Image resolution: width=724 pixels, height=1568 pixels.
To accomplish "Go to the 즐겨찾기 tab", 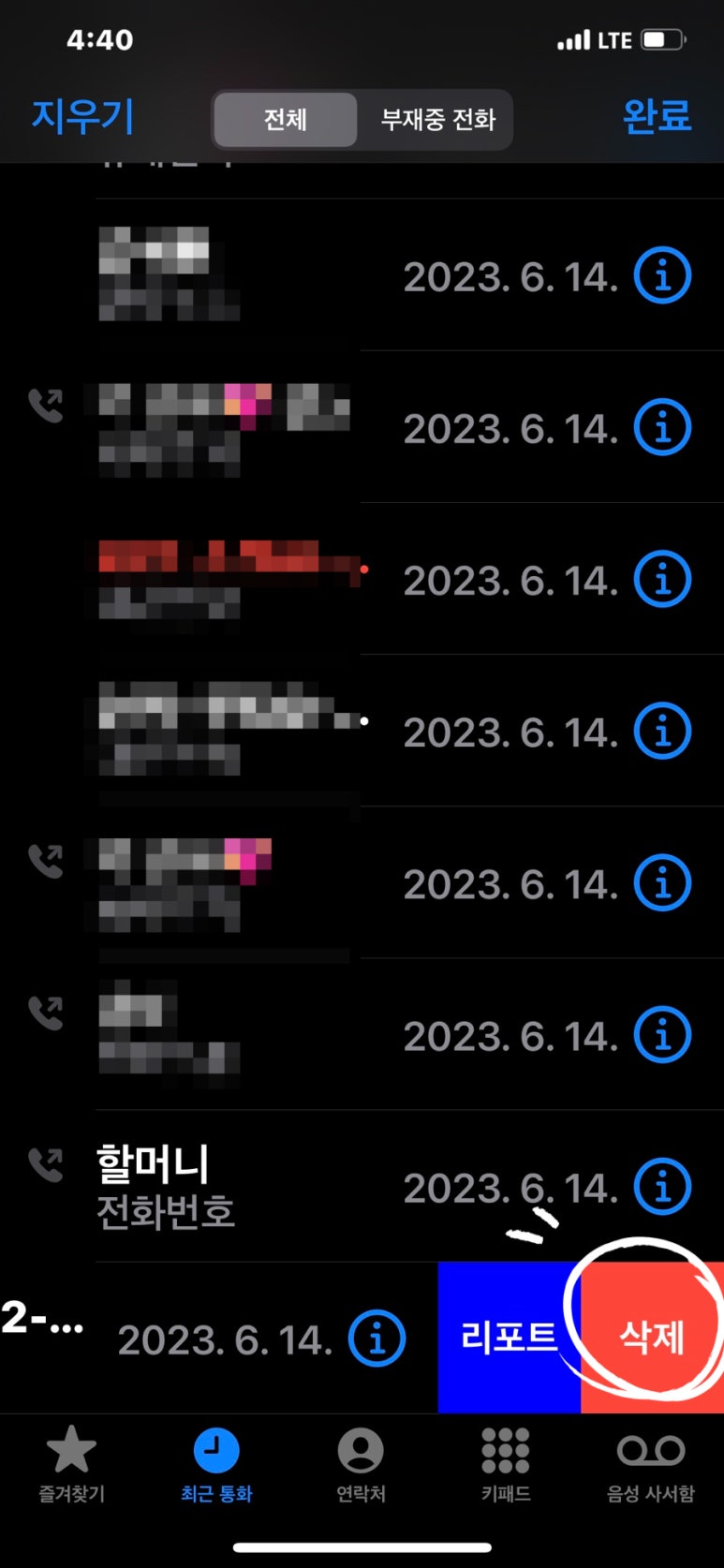I will coord(71,1464).
